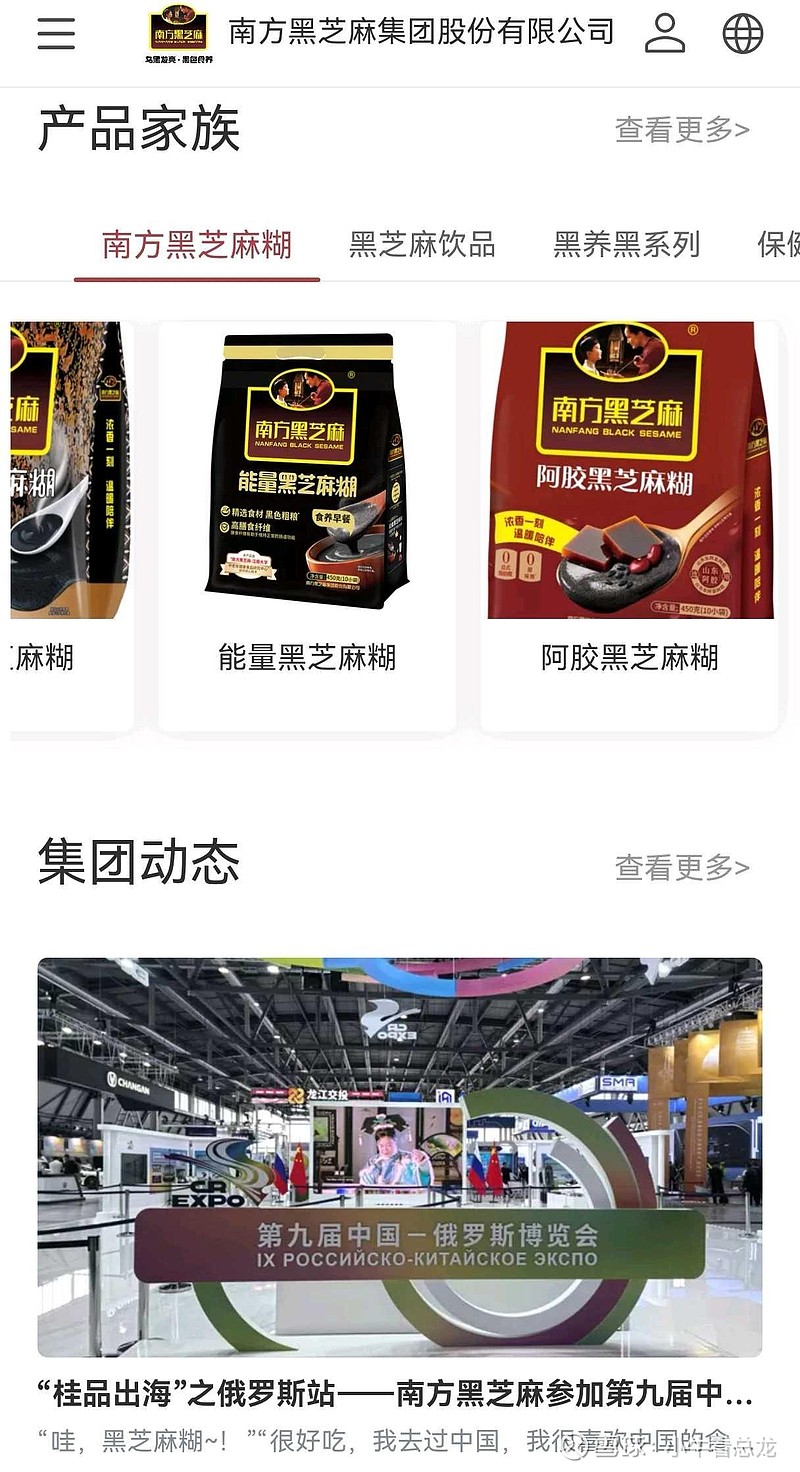View more under 集团动态
This screenshot has height=1472, width=800.
pos(682,867)
